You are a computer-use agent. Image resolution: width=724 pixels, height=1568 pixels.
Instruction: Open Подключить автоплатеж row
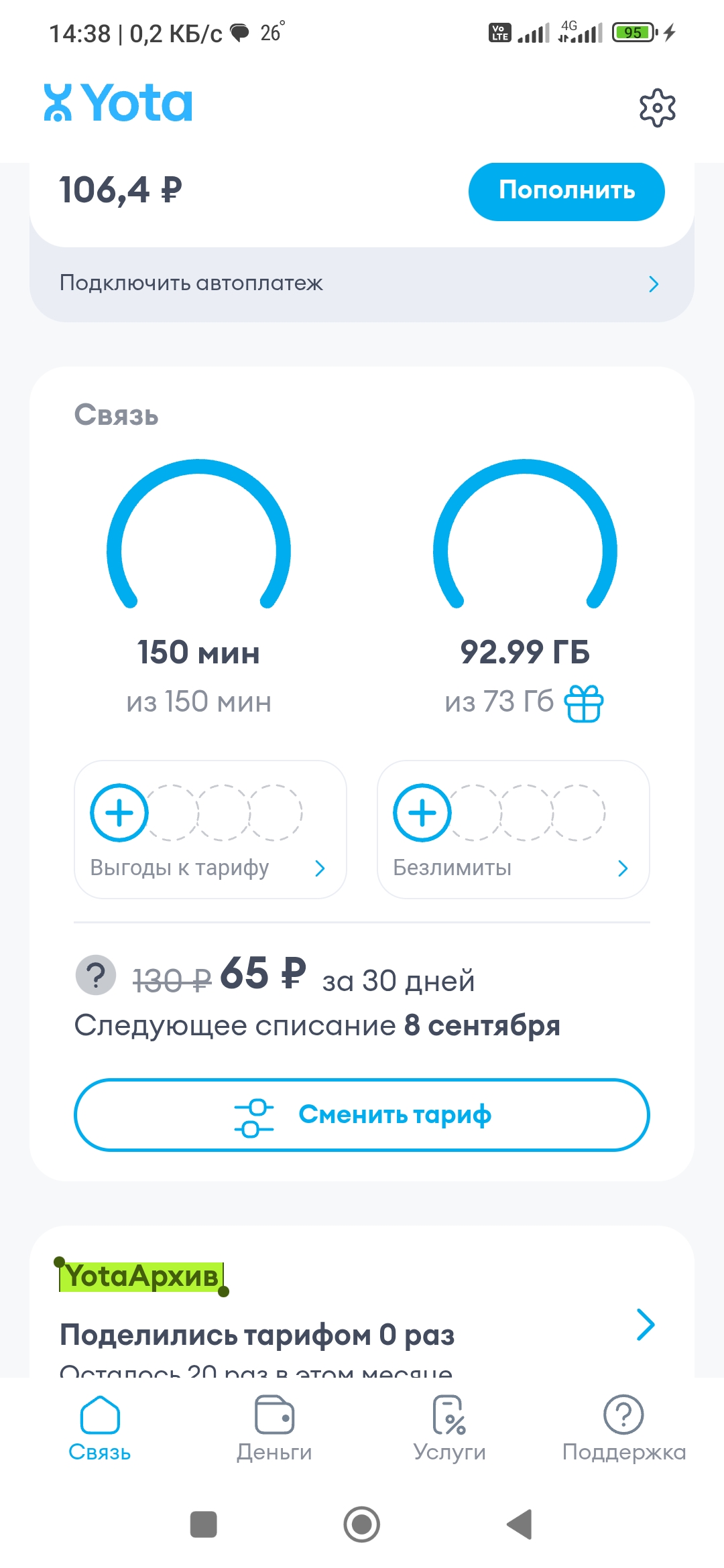(x=362, y=283)
